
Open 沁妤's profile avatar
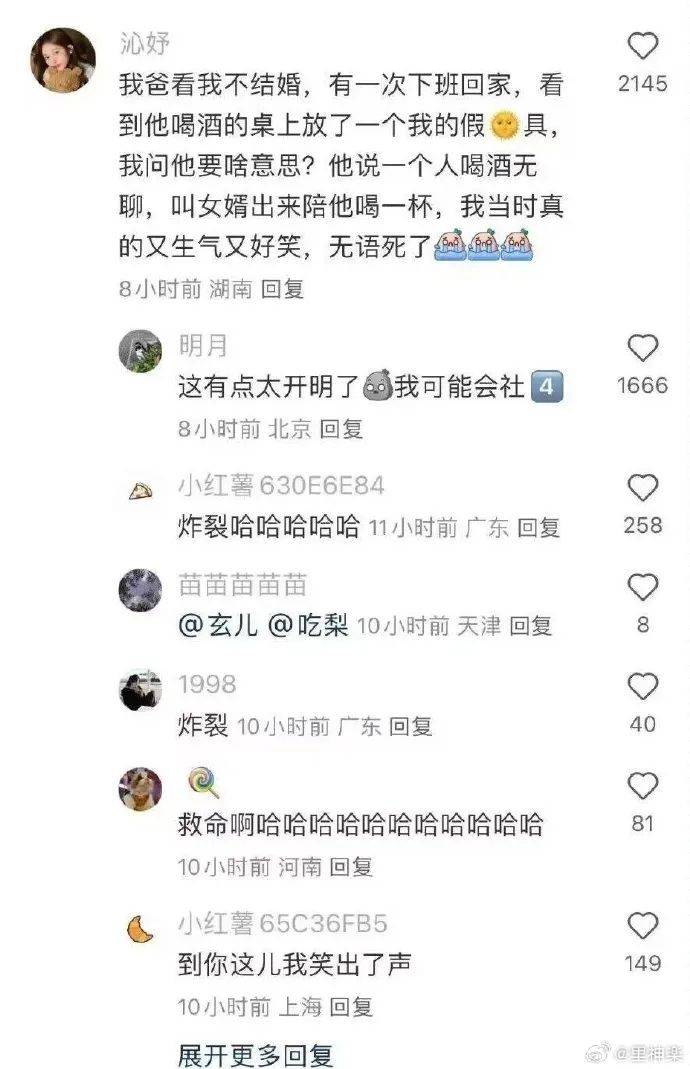[67, 60]
